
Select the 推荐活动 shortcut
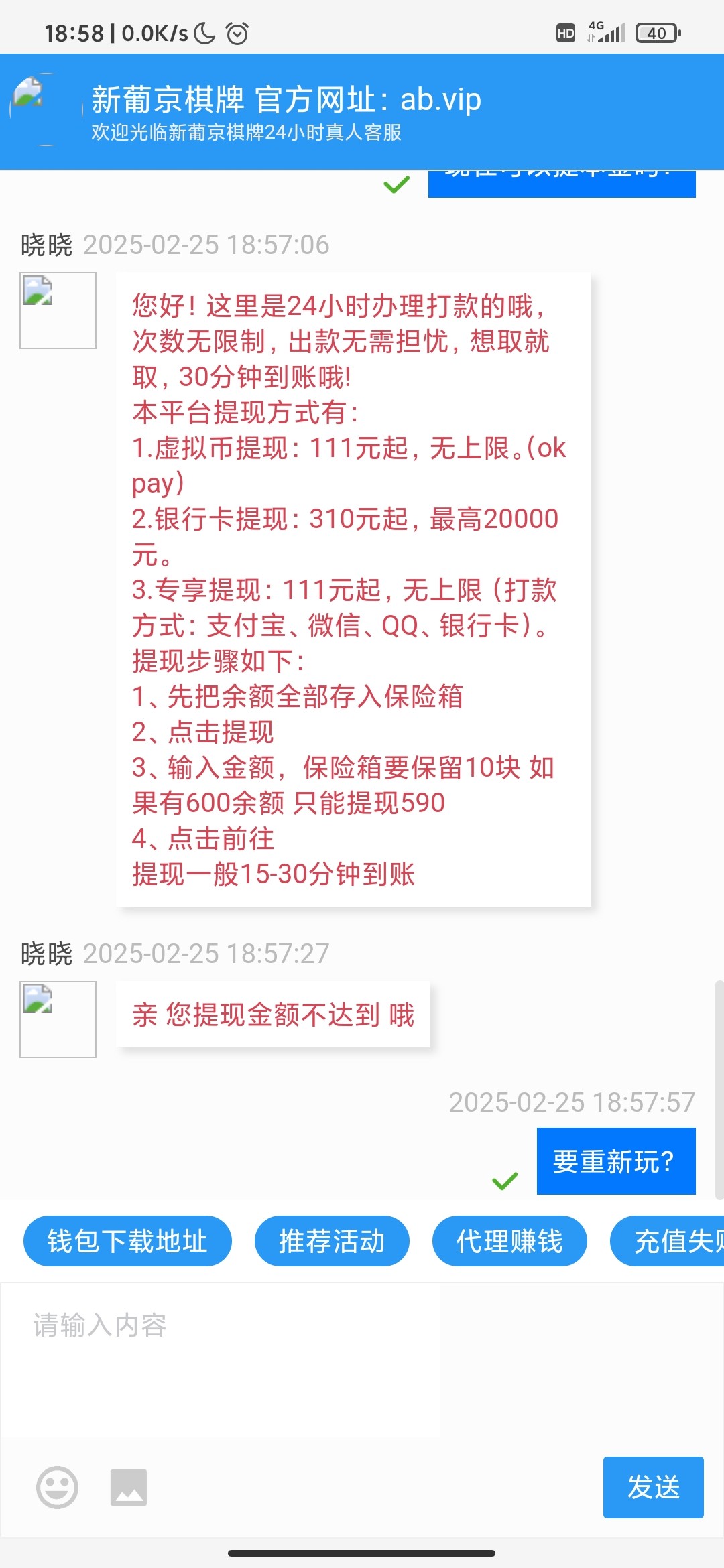[x=332, y=1241]
